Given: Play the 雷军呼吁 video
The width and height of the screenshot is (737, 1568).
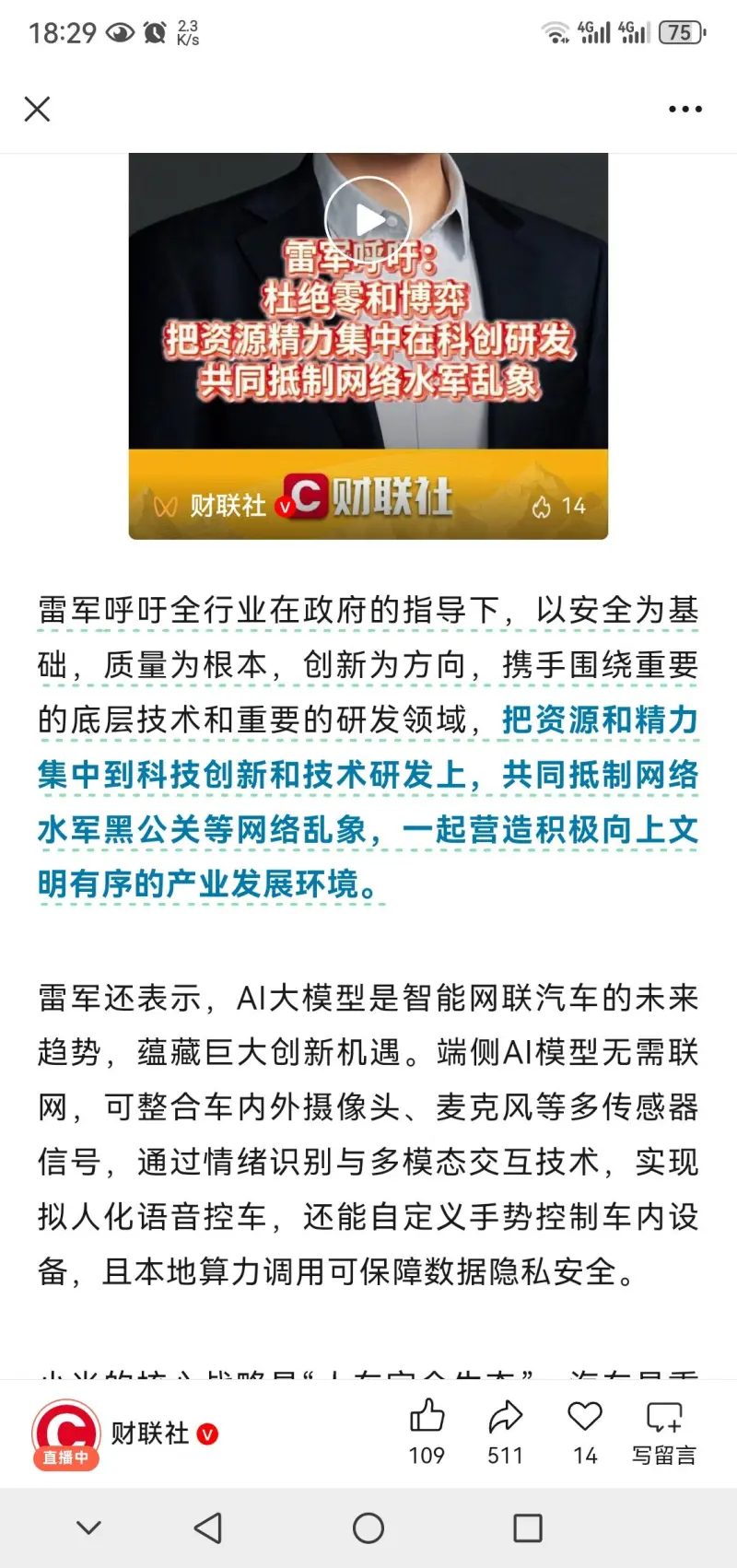Looking at the screenshot, I should (x=368, y=219).
